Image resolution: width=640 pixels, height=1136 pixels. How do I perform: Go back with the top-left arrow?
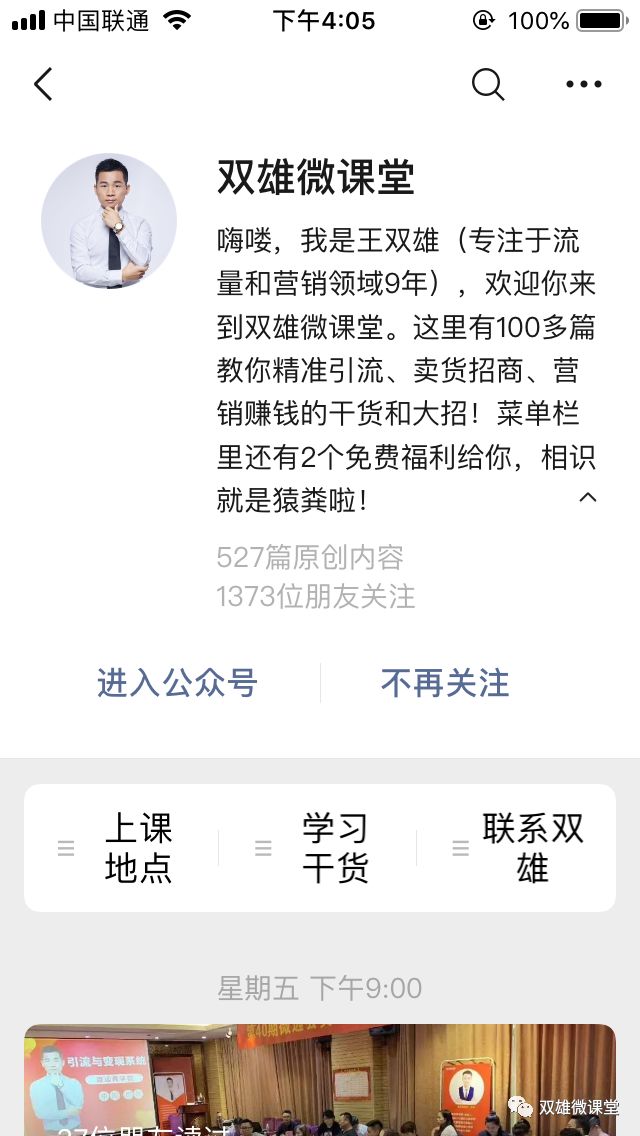pos(43,84)
